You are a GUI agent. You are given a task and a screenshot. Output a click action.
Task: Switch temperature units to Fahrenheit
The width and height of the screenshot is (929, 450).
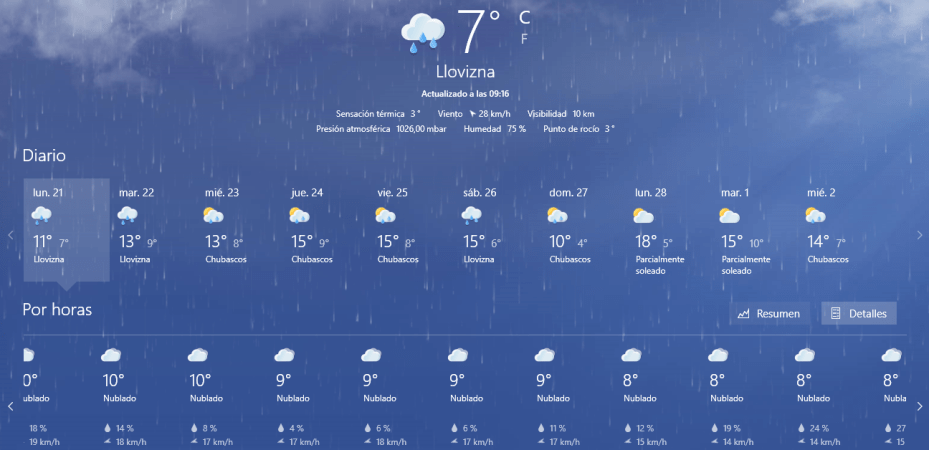524,39
